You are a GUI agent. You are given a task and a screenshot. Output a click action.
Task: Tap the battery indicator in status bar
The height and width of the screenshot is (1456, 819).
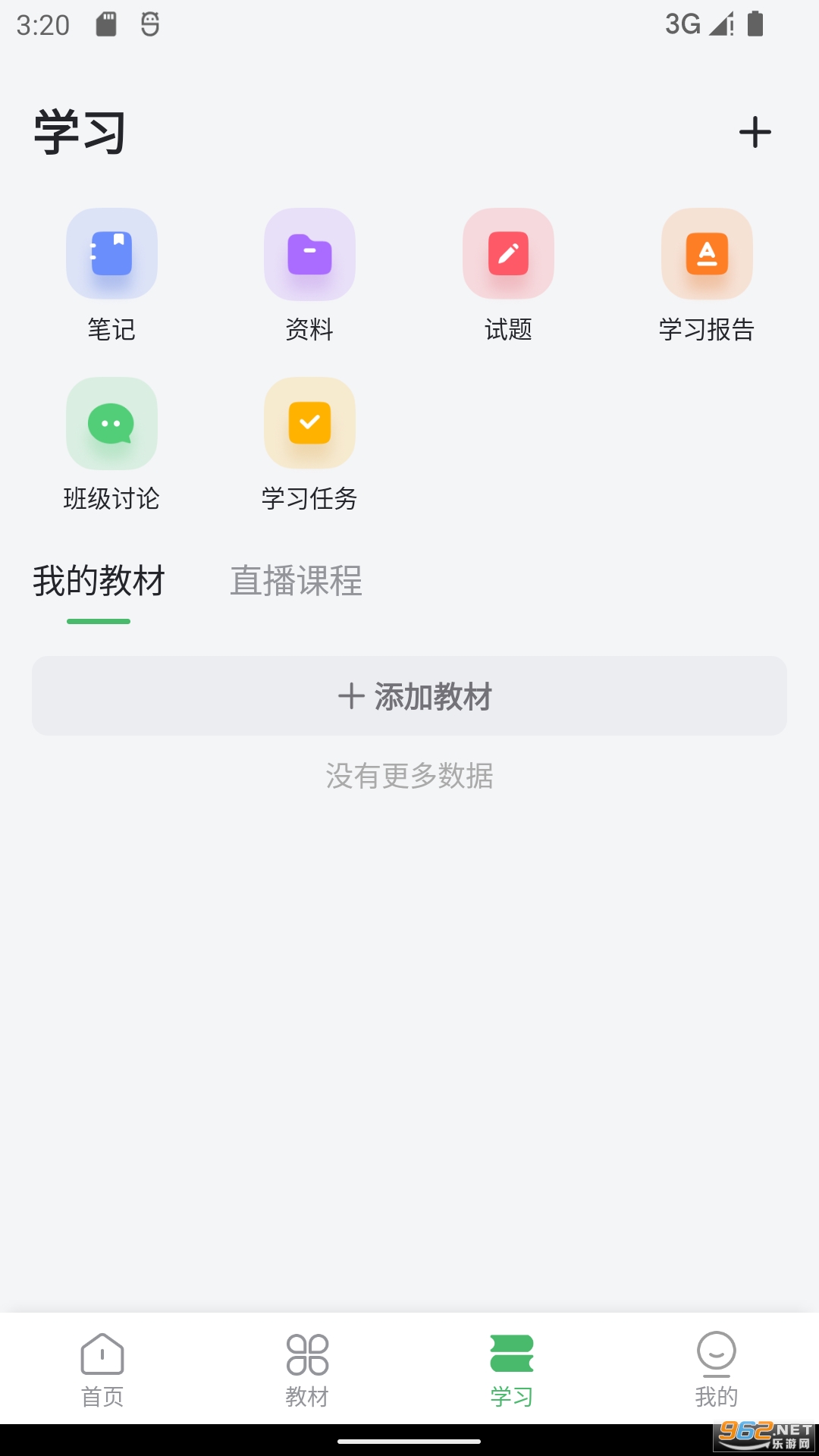pyautogui.click(x=755, y=24)
